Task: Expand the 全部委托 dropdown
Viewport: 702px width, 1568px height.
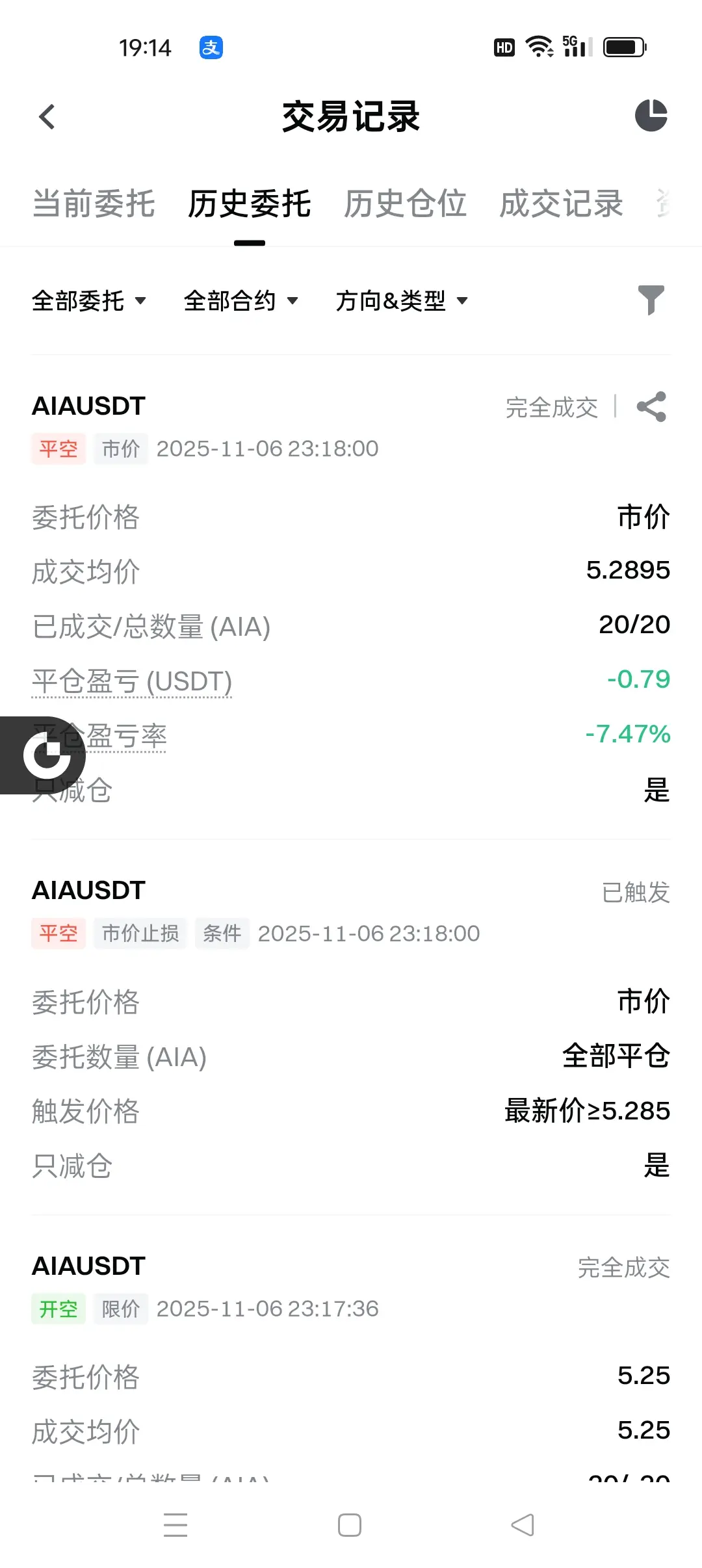Action: point(89,301)
